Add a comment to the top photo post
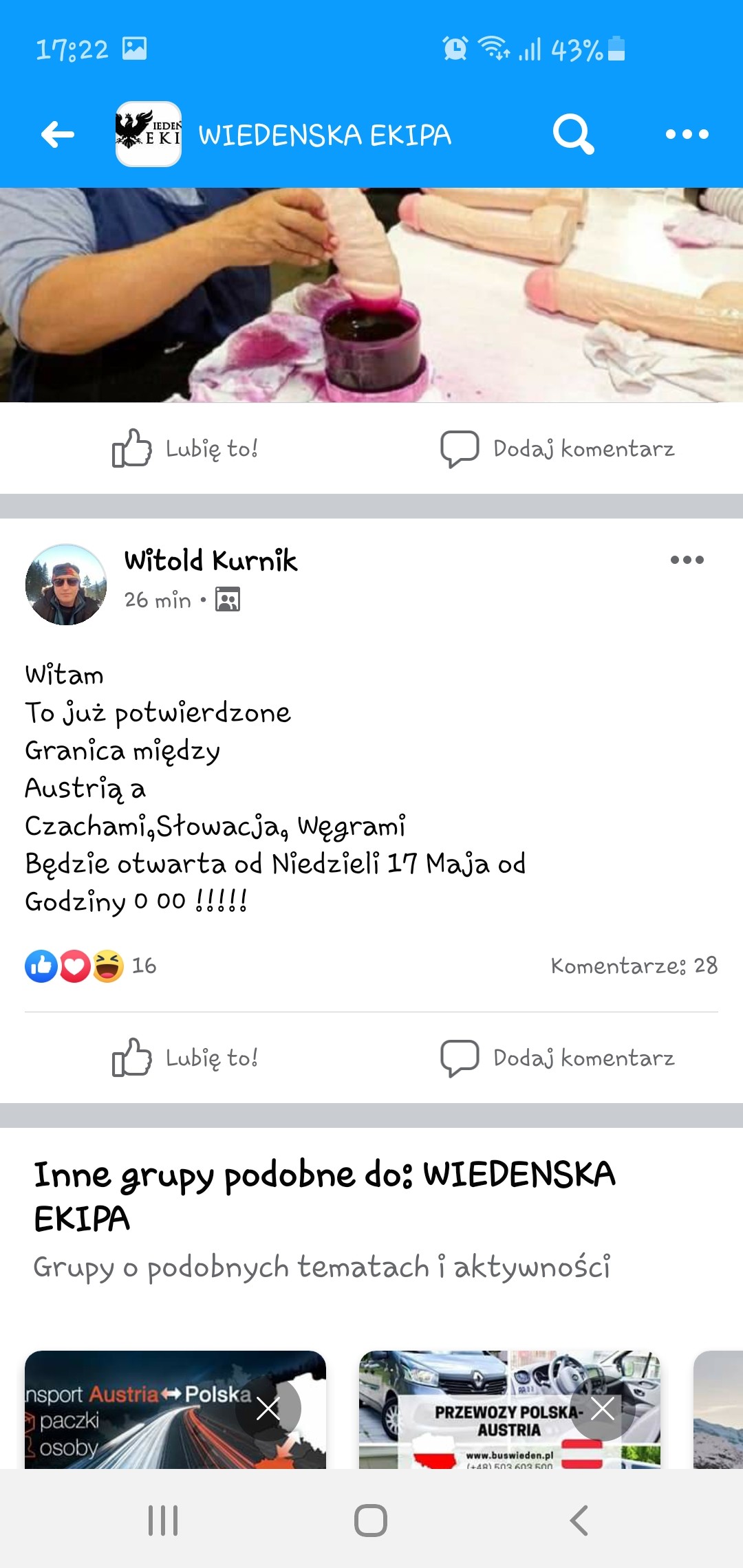Image resolution: width=743 pixels, height=1568 pixels. [x=557, y=448]
